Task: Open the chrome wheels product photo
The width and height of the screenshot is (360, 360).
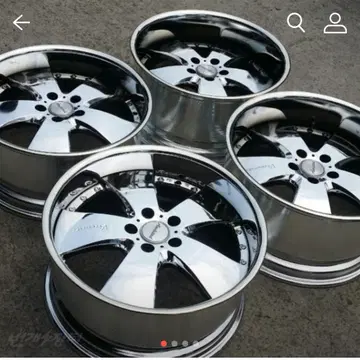Action: pyautogui.click(x=180, y=179)
